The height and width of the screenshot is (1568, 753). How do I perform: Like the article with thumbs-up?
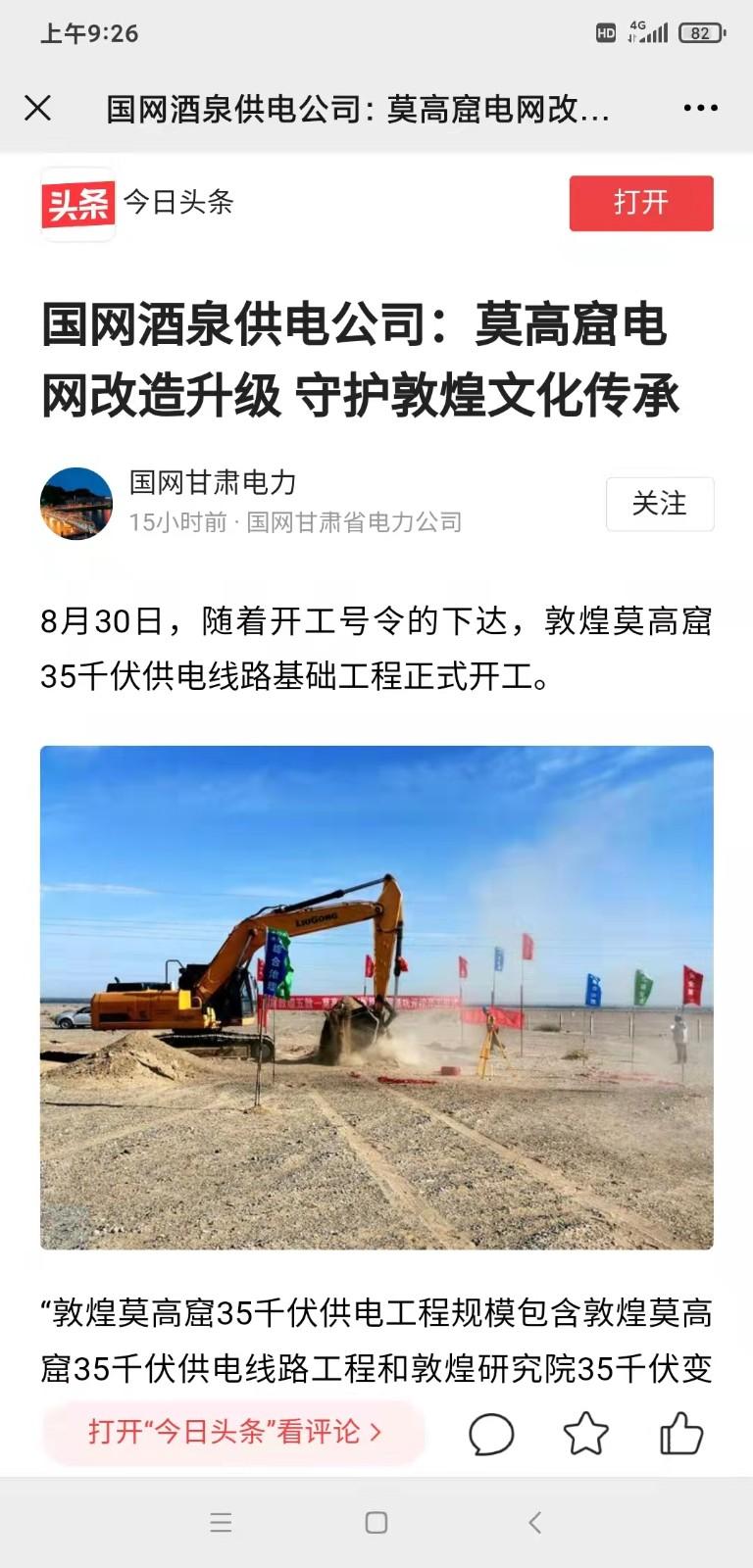tap(680, 1434)
